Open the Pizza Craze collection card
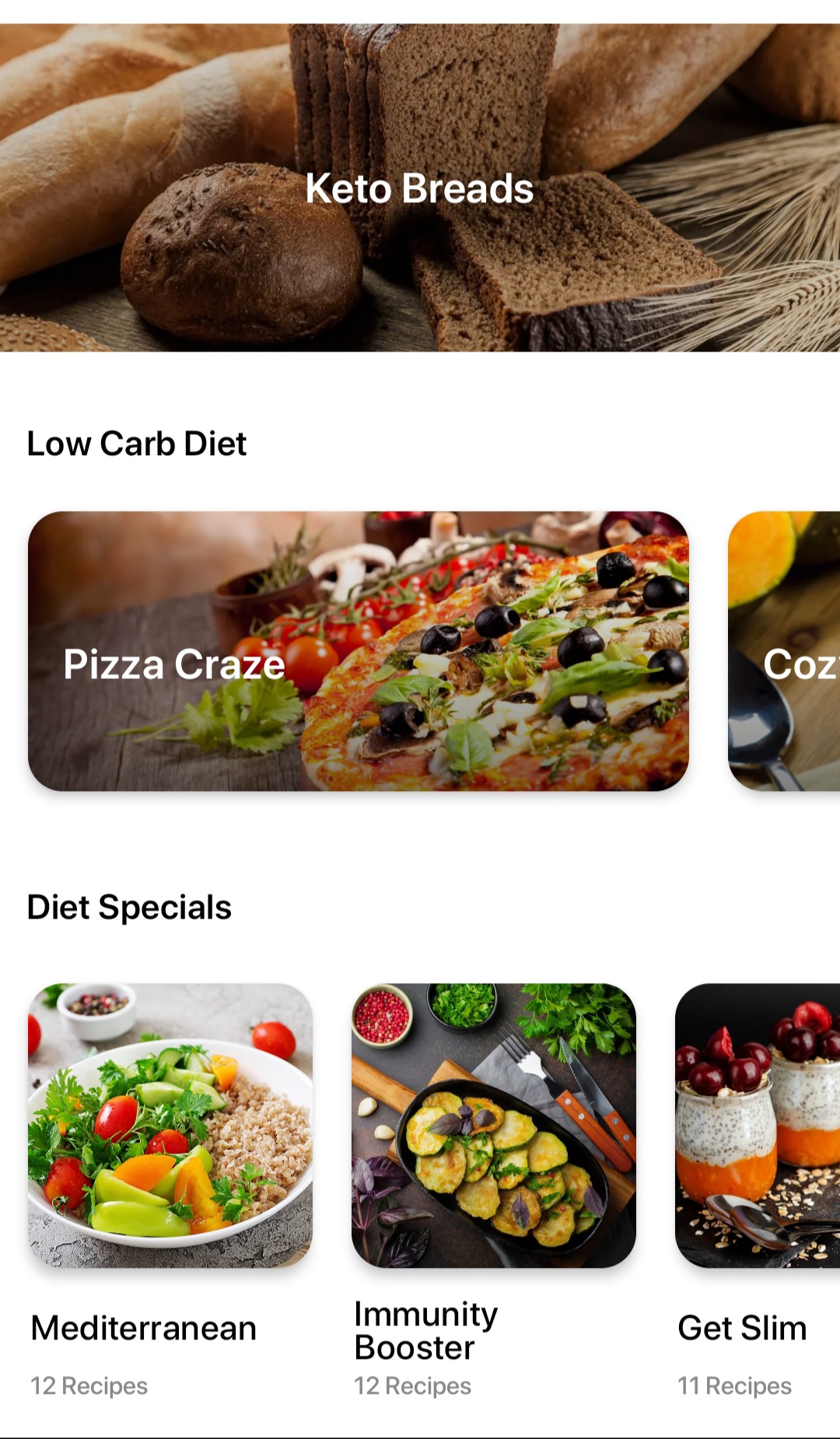The image size is (840, 1439). pos(358,651)
